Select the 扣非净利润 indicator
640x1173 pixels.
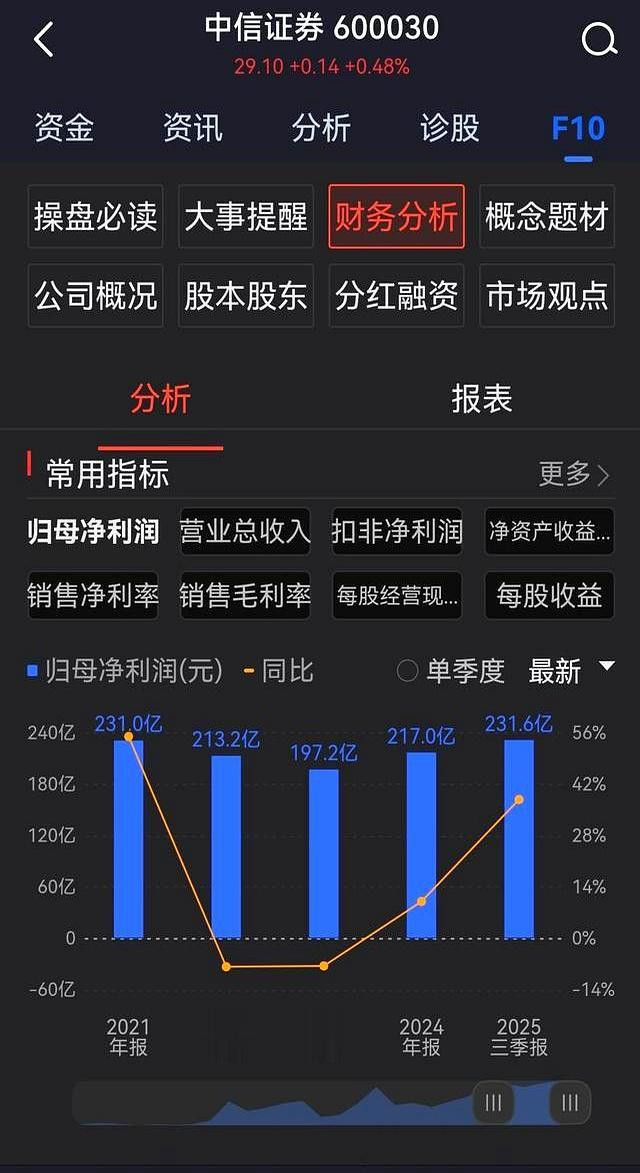coord(397,531)
